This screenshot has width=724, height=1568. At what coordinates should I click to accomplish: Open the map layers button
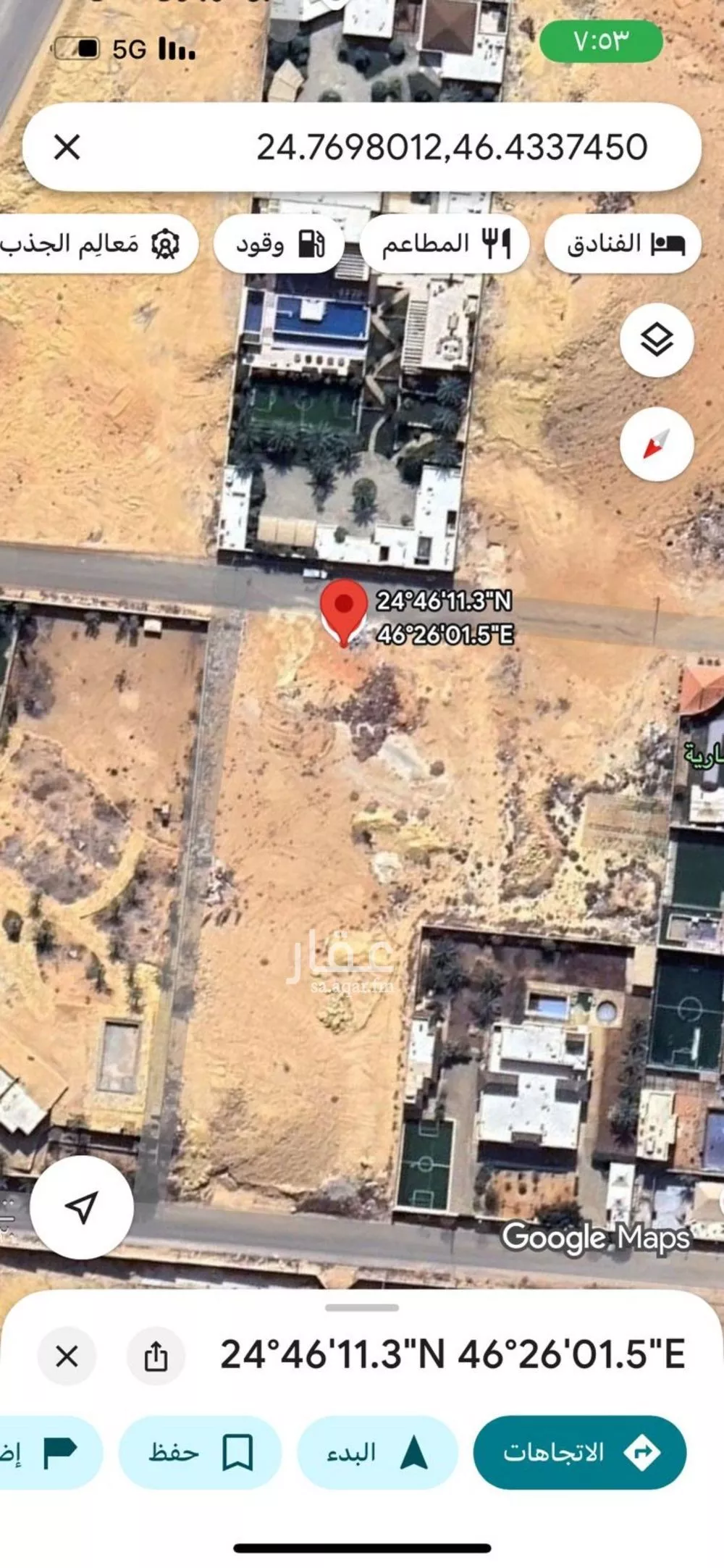coord(657,340)
